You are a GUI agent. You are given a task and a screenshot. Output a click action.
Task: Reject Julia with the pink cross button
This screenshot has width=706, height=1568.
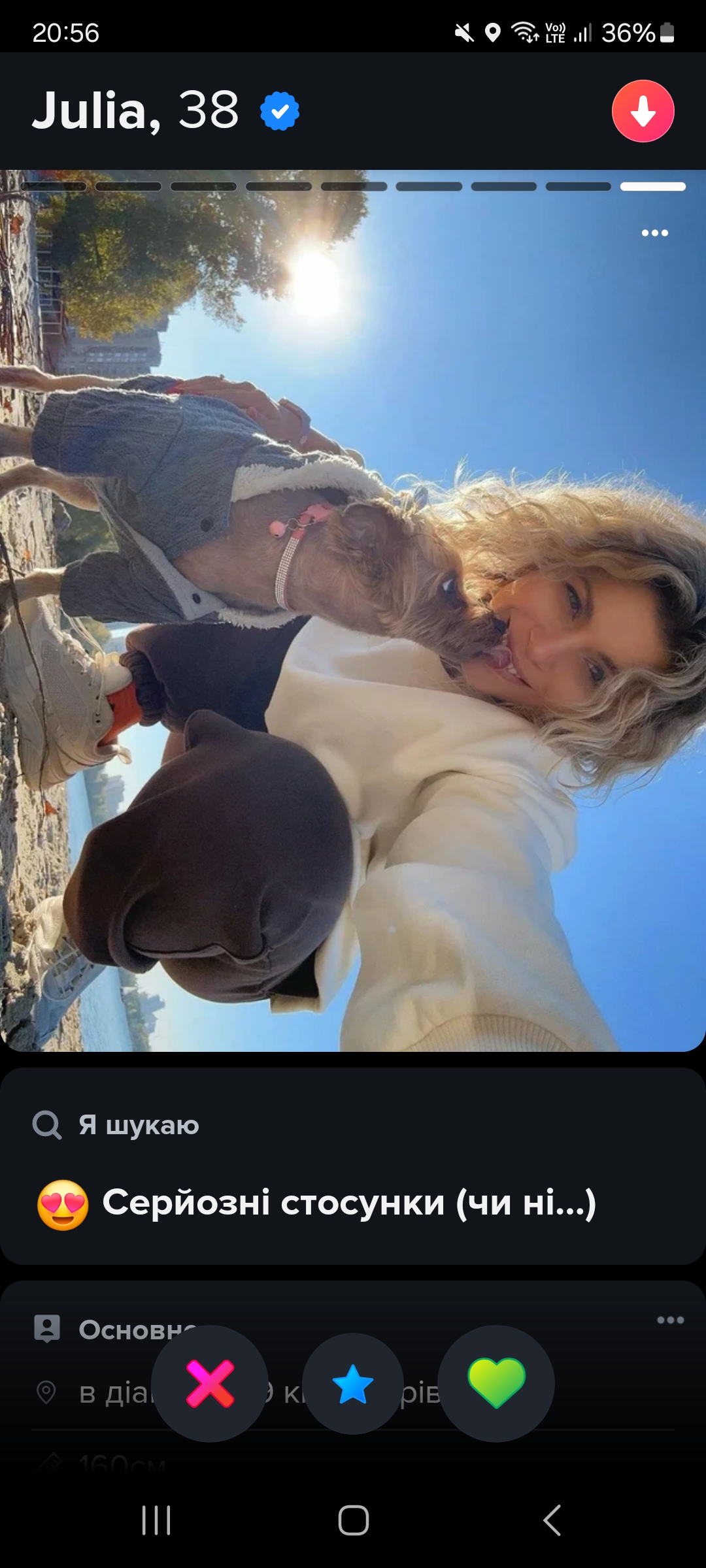point(210,1384)
